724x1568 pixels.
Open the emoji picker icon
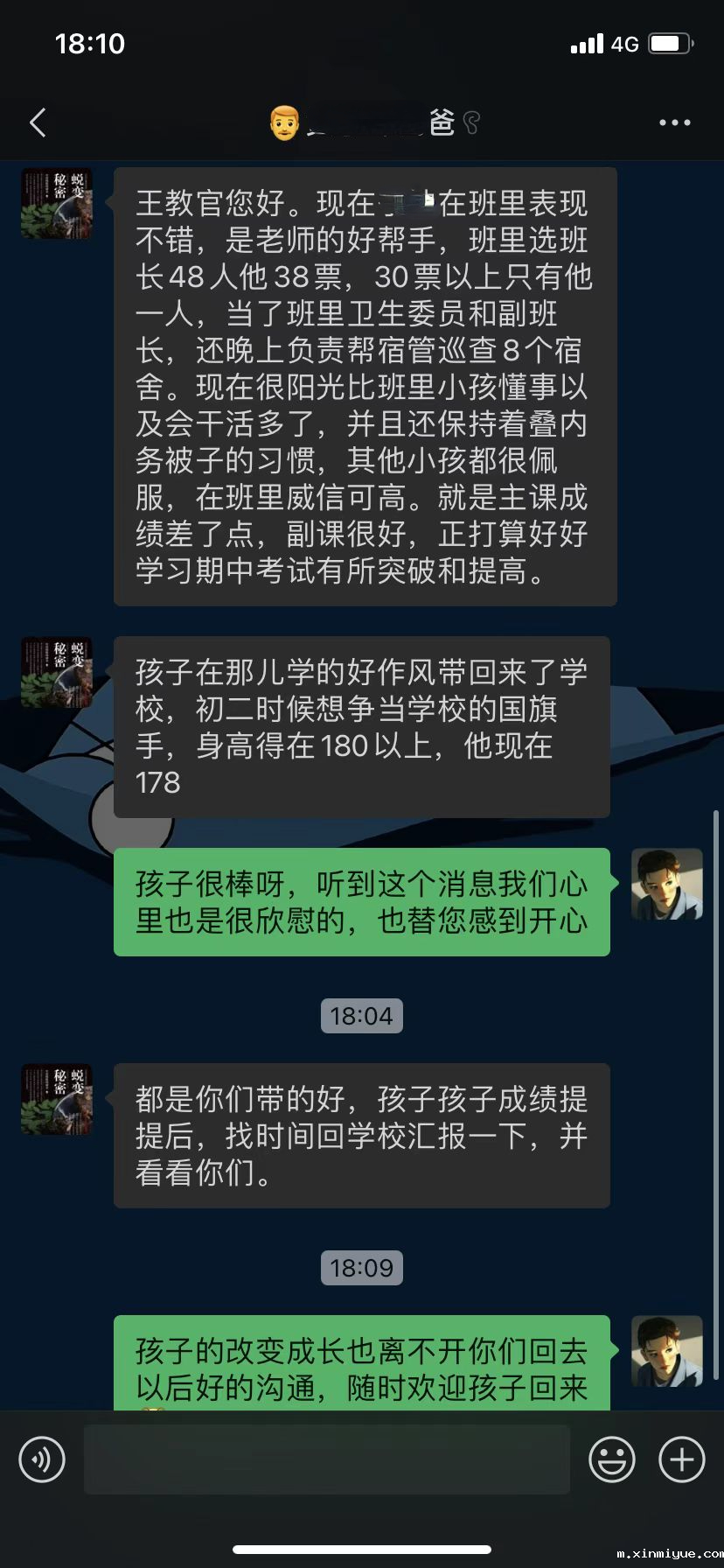[612, 1459]
